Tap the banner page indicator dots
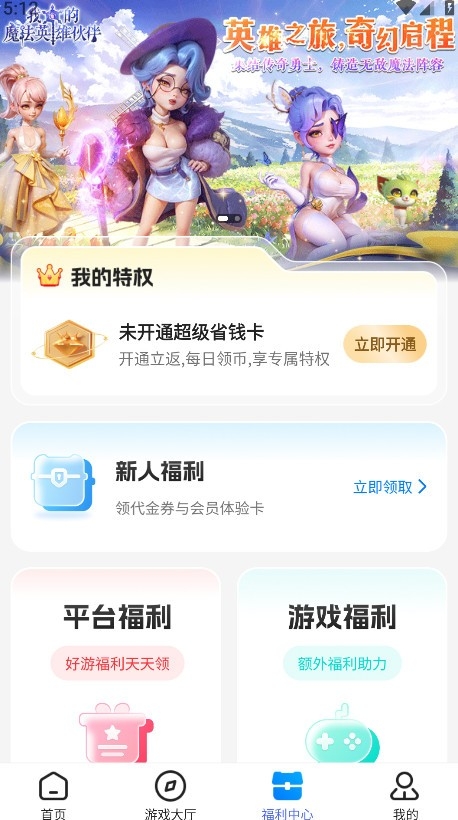The width and height of the screenshot is (458, 820). coord(229,218)
